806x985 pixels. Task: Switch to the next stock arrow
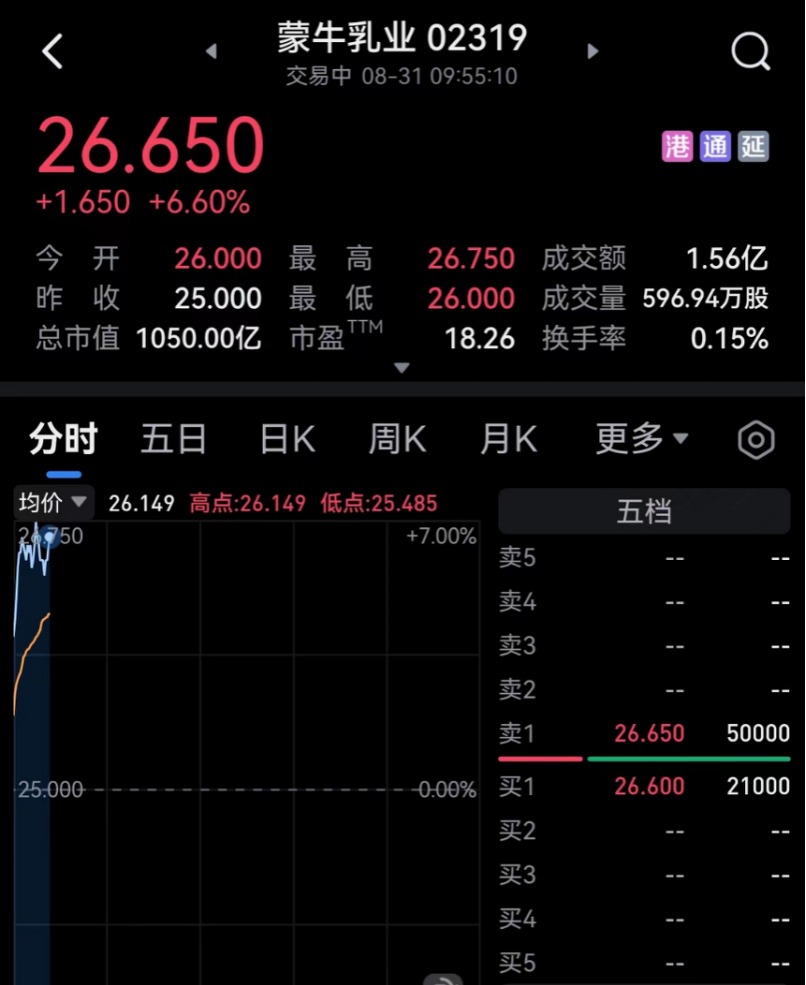tap(593, 51)
